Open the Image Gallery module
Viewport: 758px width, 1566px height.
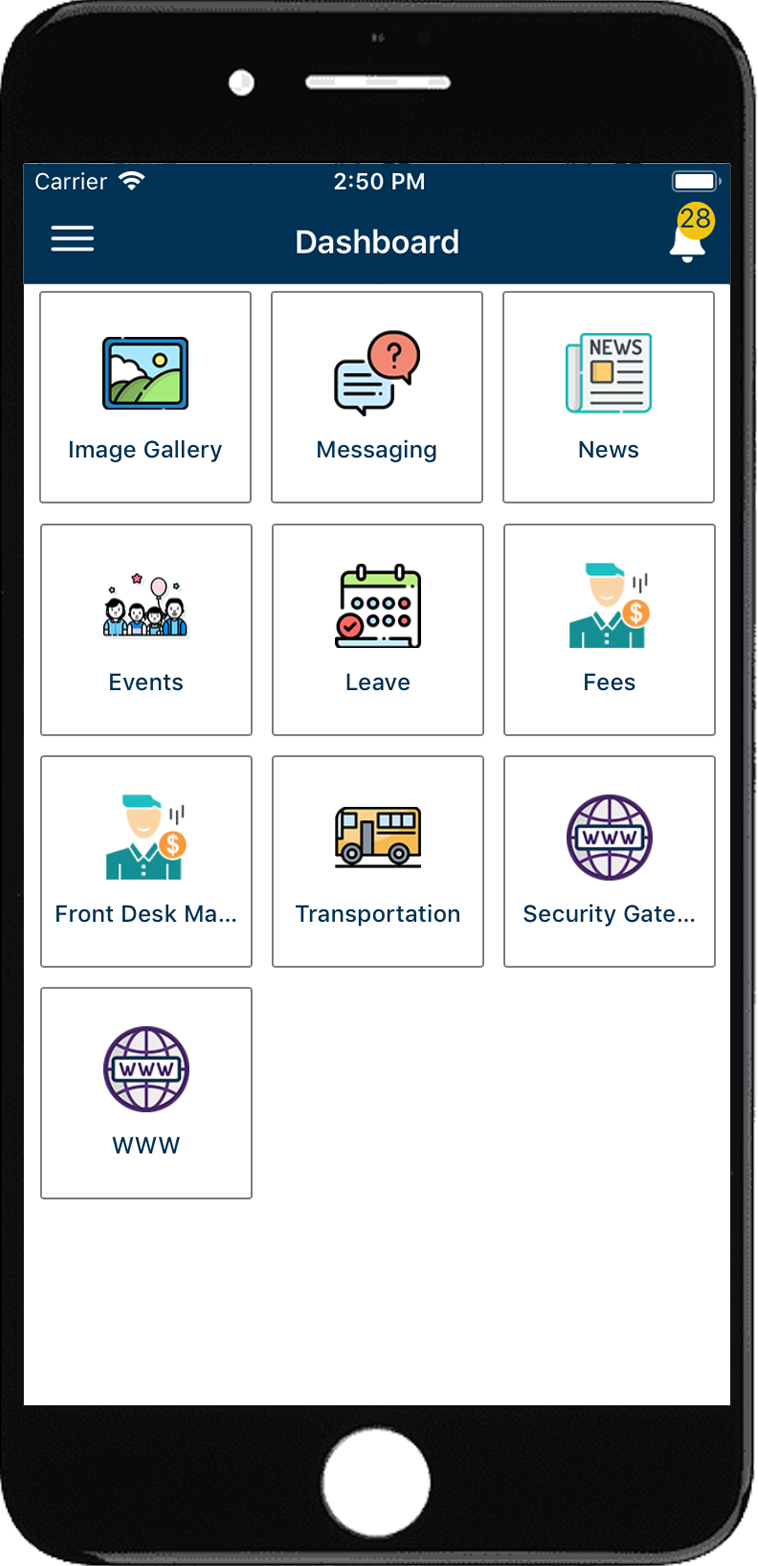point(146,371)
